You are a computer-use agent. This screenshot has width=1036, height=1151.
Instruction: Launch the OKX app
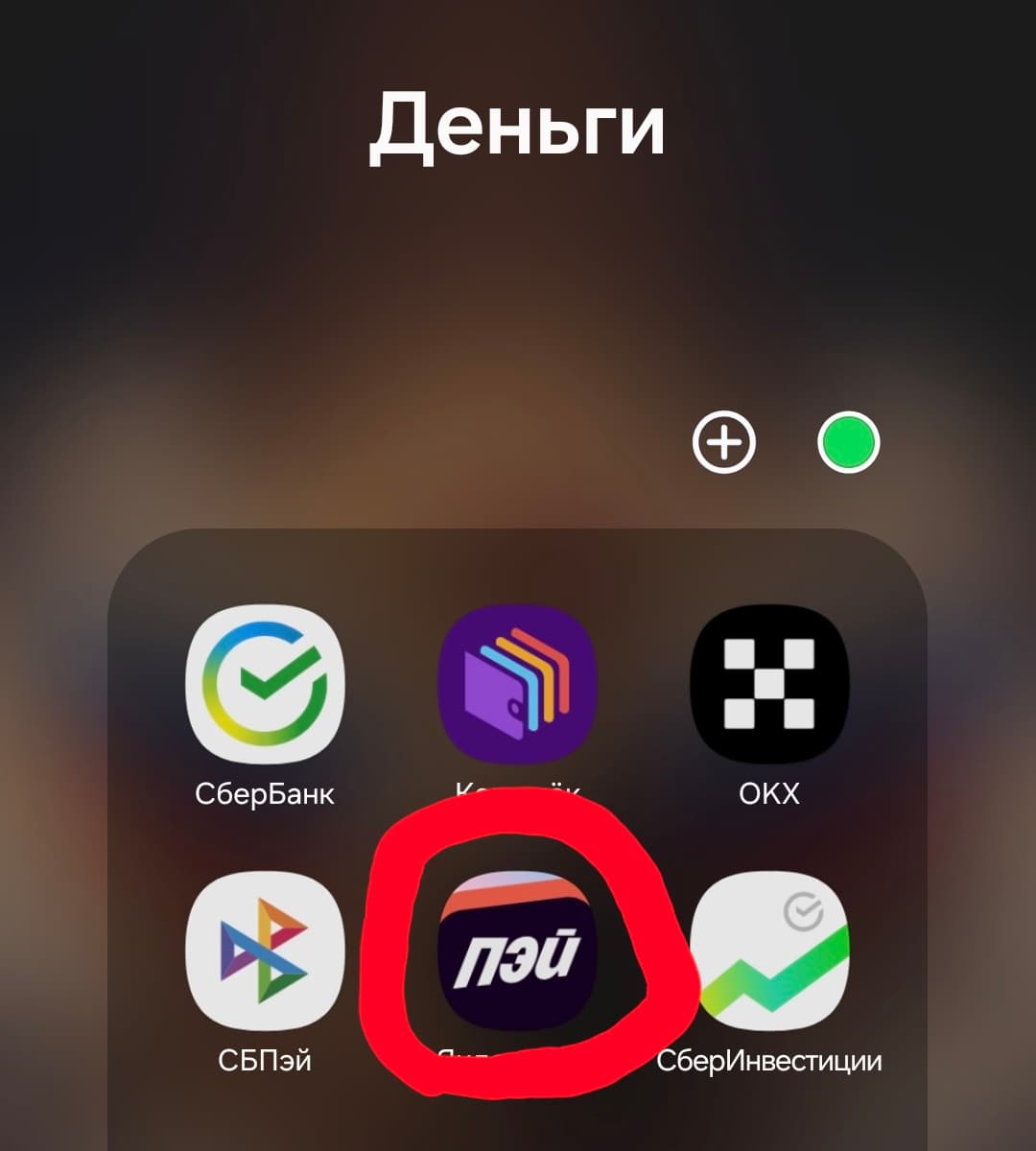pyautogui.click(x=769, y=682)
